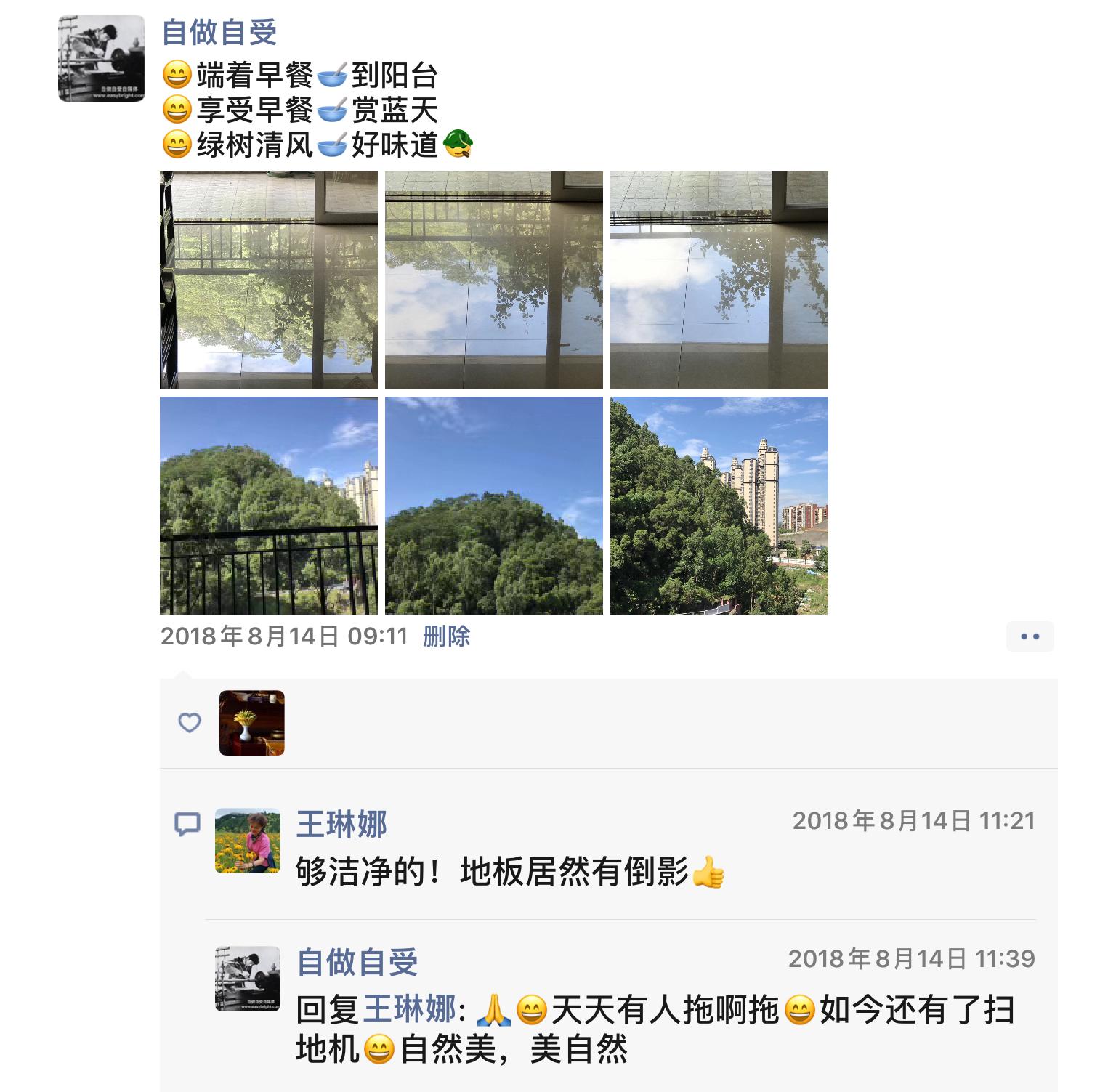Open the avatar of the user who liked
Screen dimensions: 1116x1092
coord(251,723)
